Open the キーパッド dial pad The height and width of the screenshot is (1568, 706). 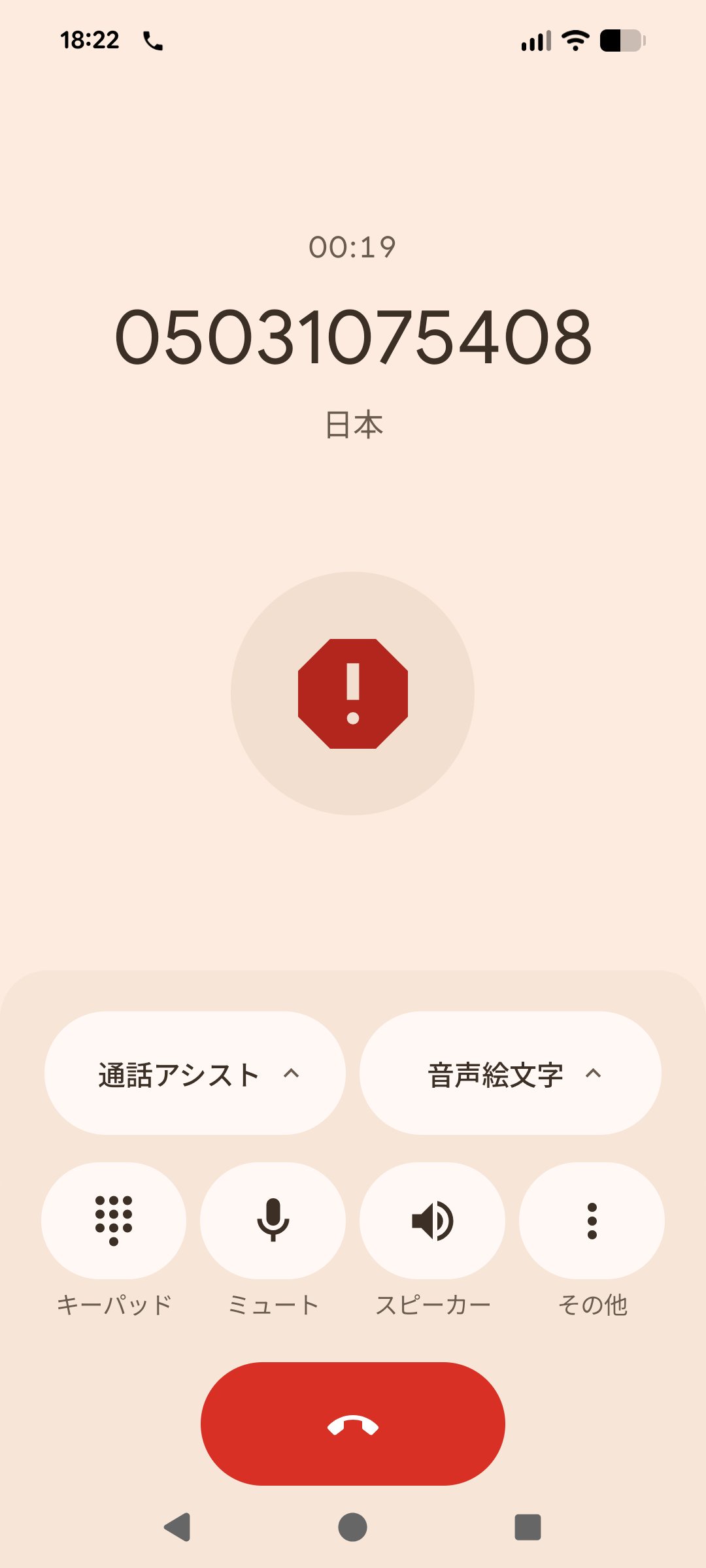pyautogui.click(x=114, y=1220)
